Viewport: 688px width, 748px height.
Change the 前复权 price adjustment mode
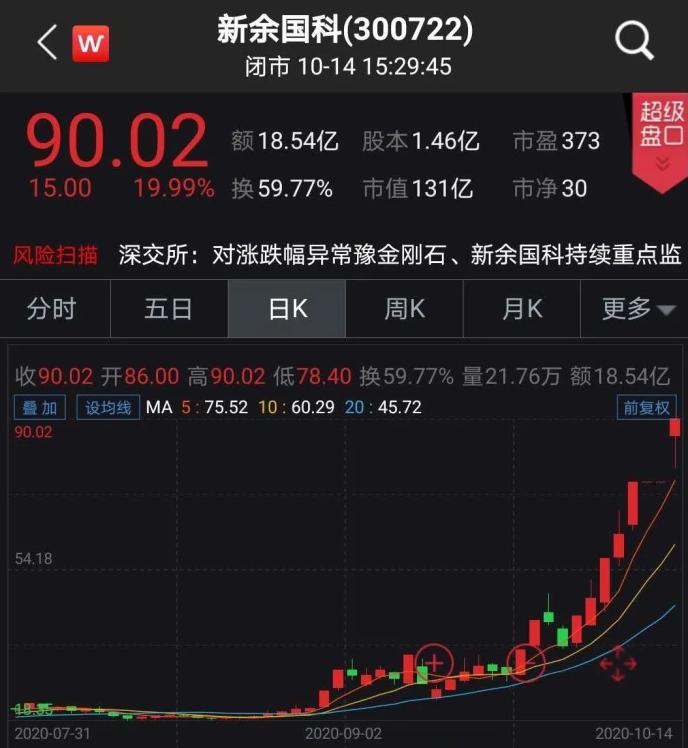point(646,407)
